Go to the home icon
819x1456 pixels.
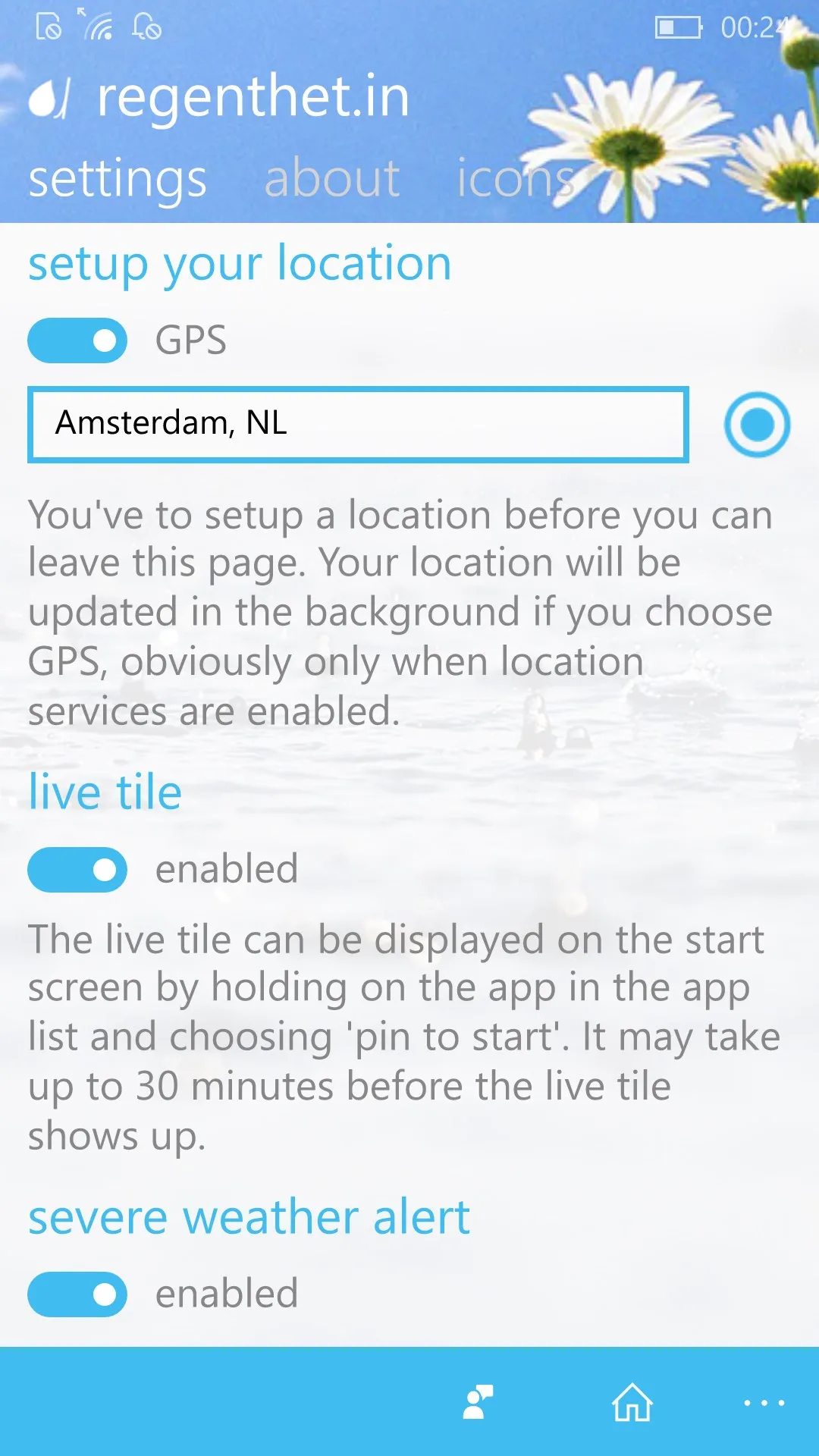632,1401
